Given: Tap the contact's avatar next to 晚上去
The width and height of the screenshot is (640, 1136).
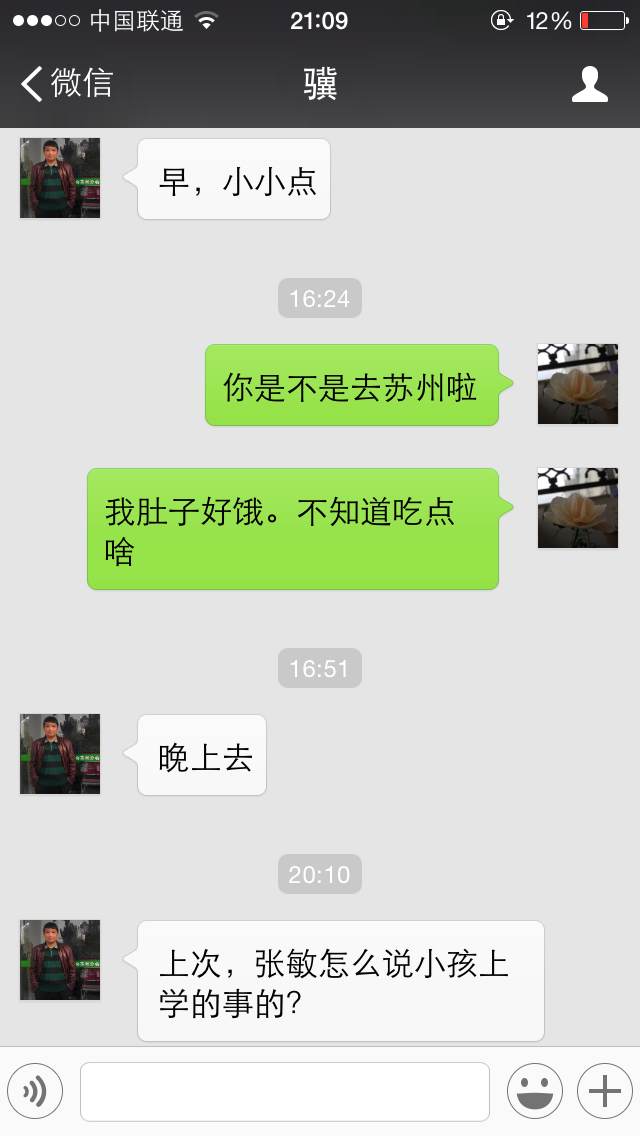Looking at the screenshot, I should 60,754.
